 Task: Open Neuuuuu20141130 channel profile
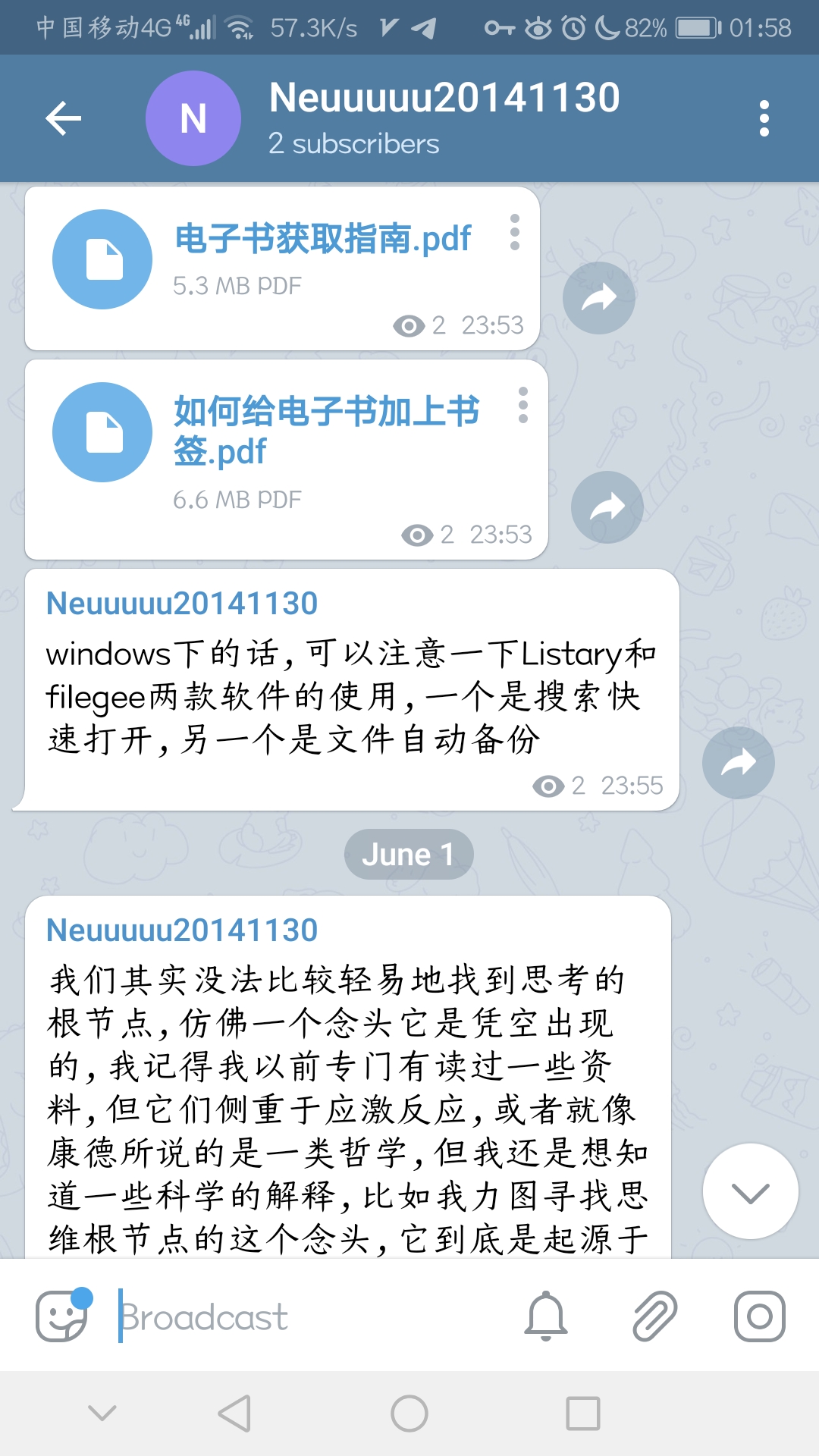pyautogui.click(x=444, y=118)
